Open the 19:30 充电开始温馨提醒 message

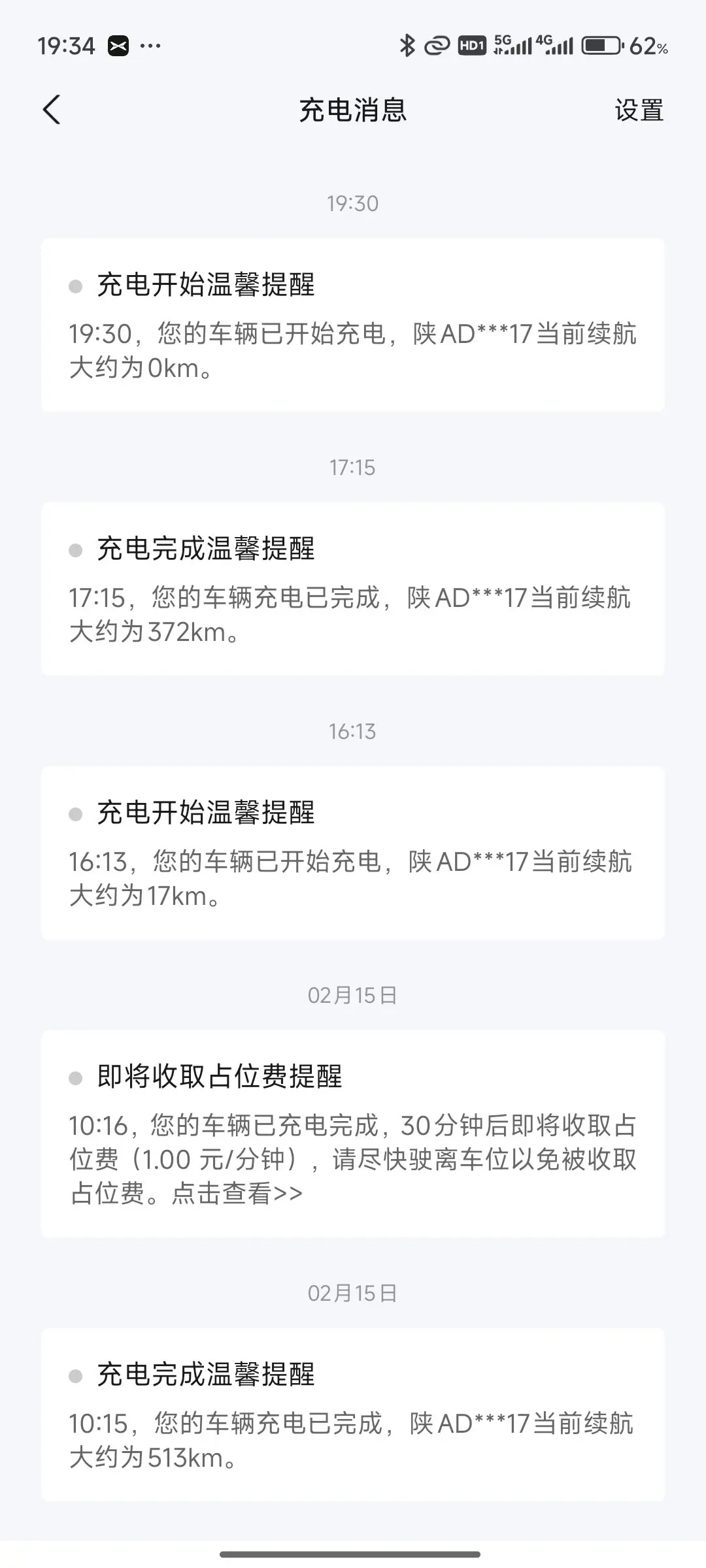(x=353, y=325)
